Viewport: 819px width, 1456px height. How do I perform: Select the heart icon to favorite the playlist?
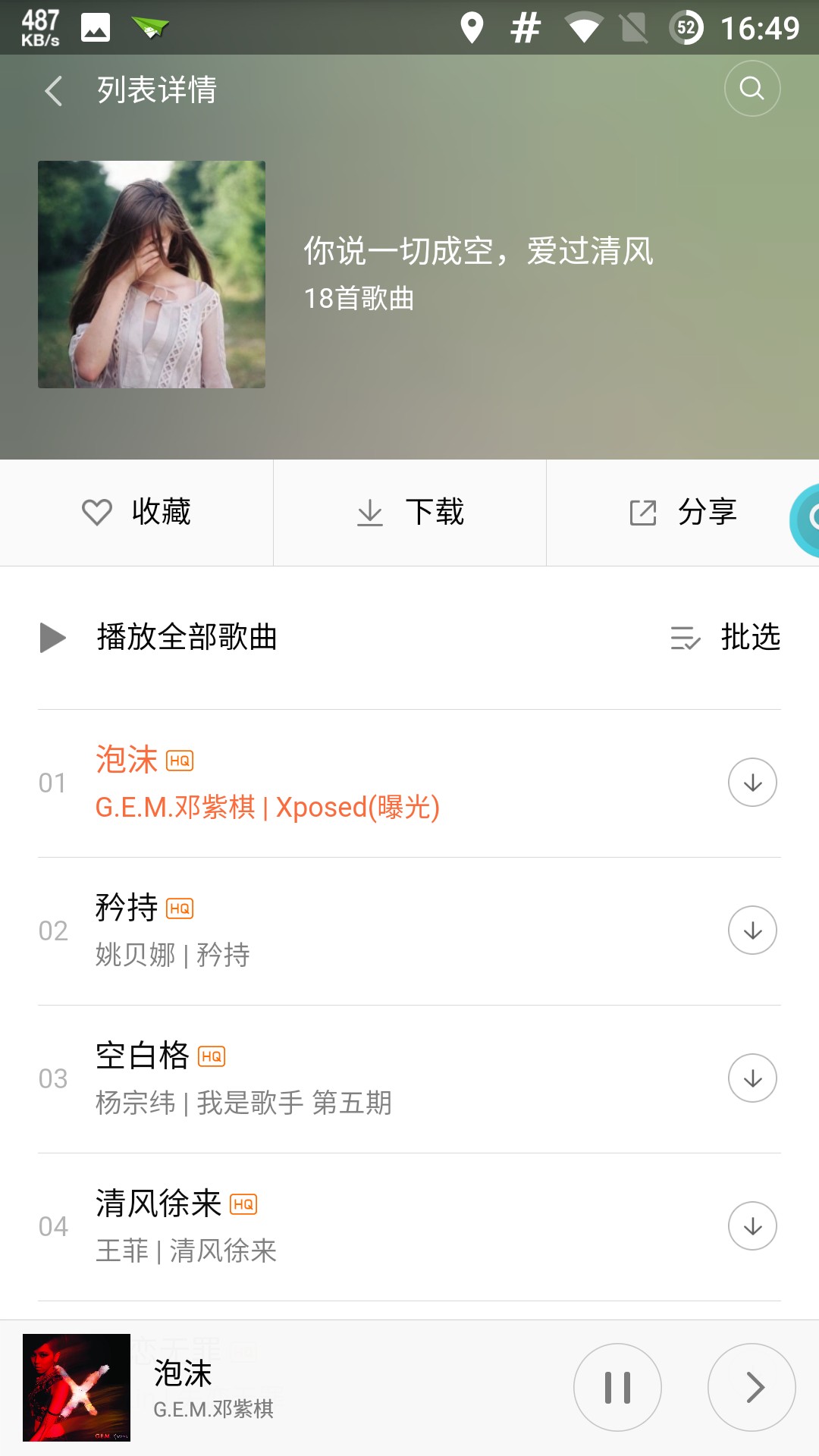pyautogui.click(x=97, y=512)
